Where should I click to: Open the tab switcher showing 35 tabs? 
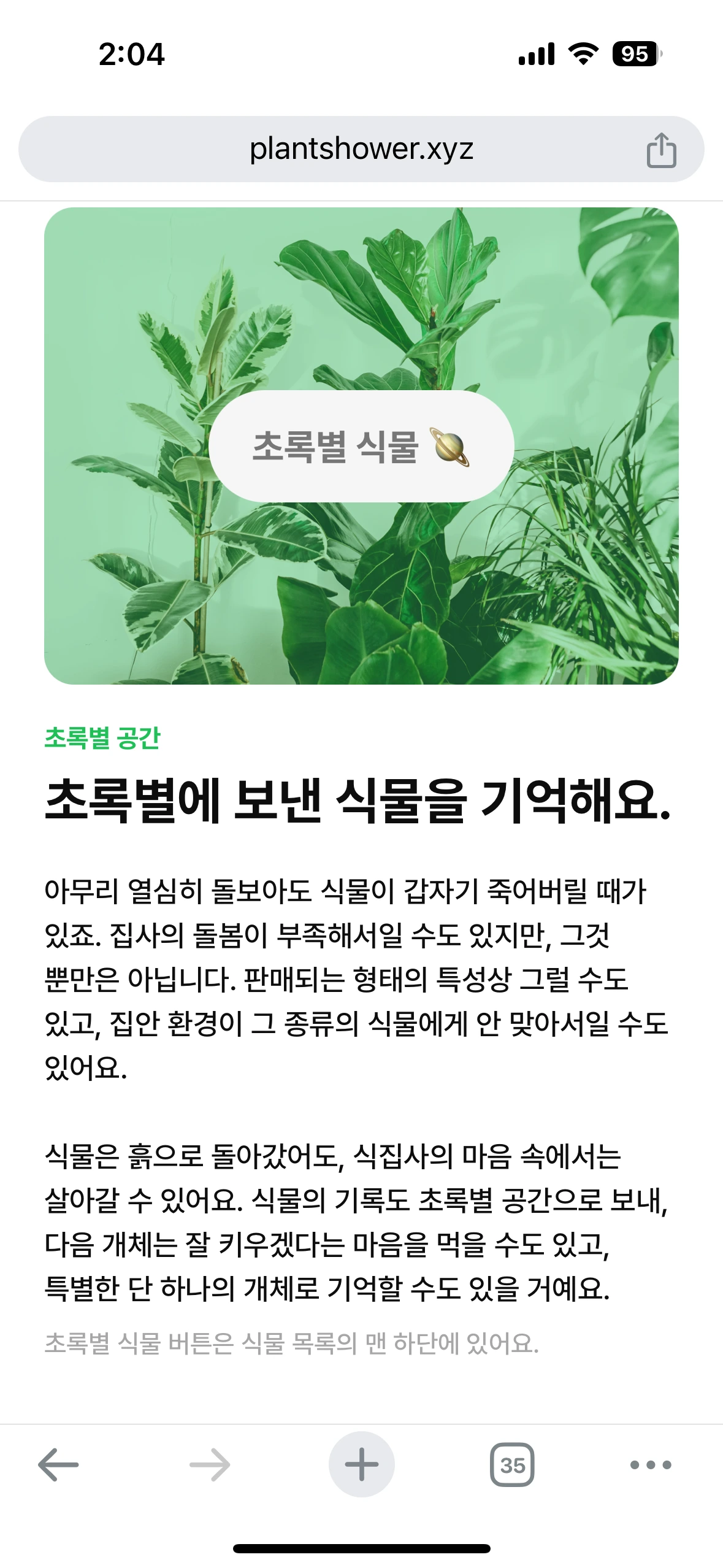tap(512, 1465)
